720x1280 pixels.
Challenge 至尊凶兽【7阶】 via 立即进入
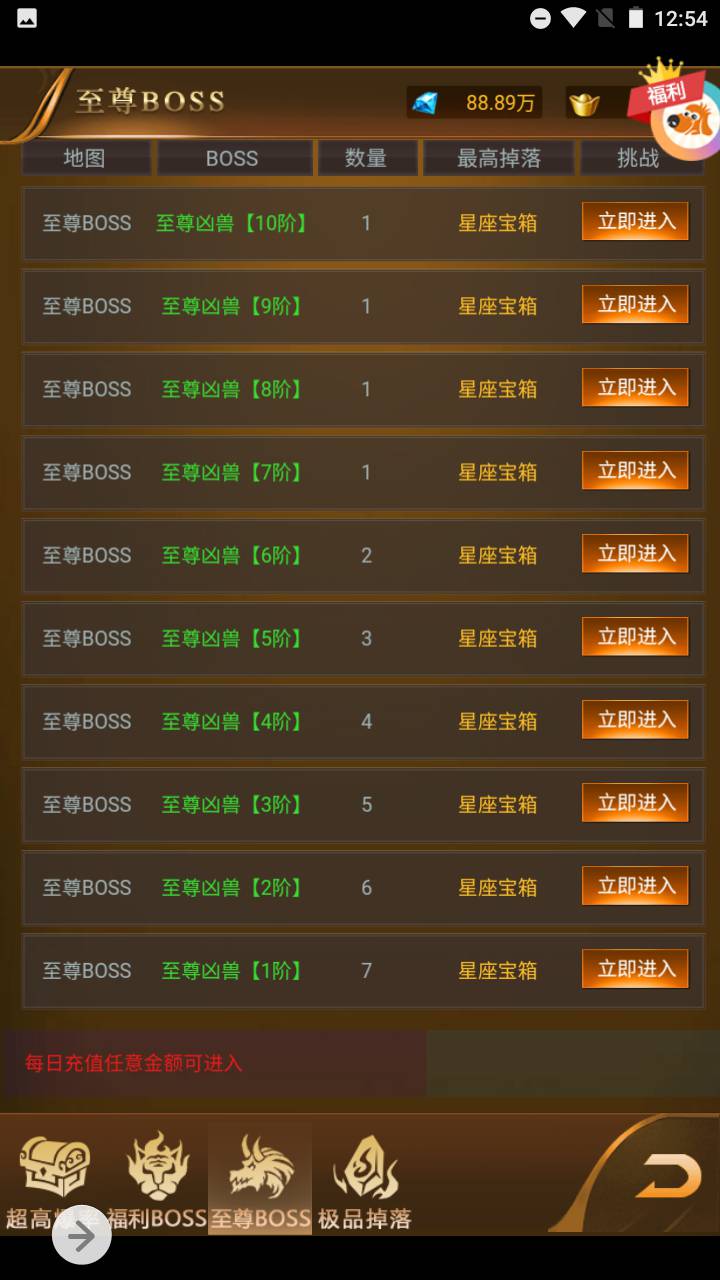click(635, 471)
